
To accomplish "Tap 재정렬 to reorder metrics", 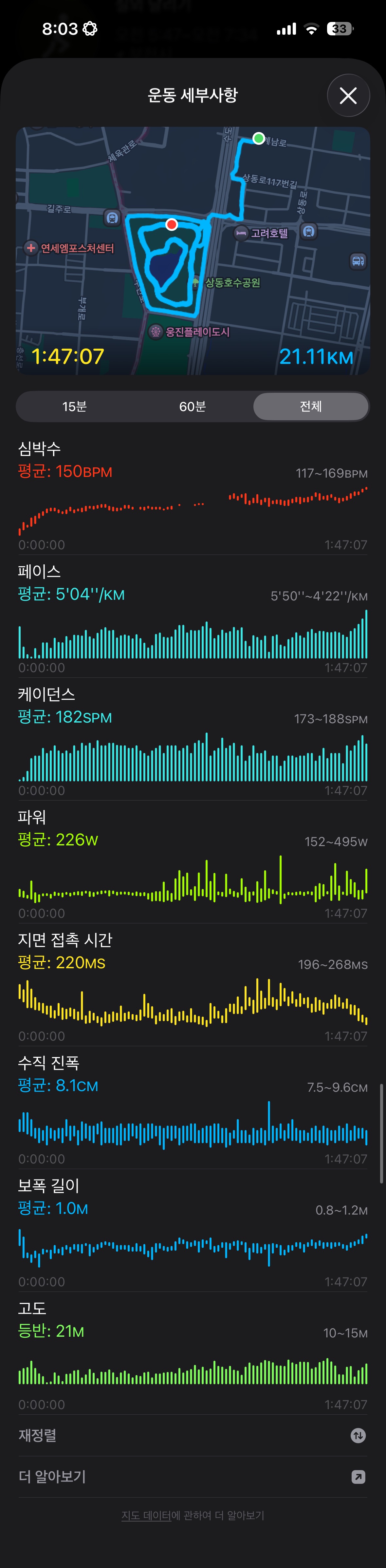I will [193, 1435].
